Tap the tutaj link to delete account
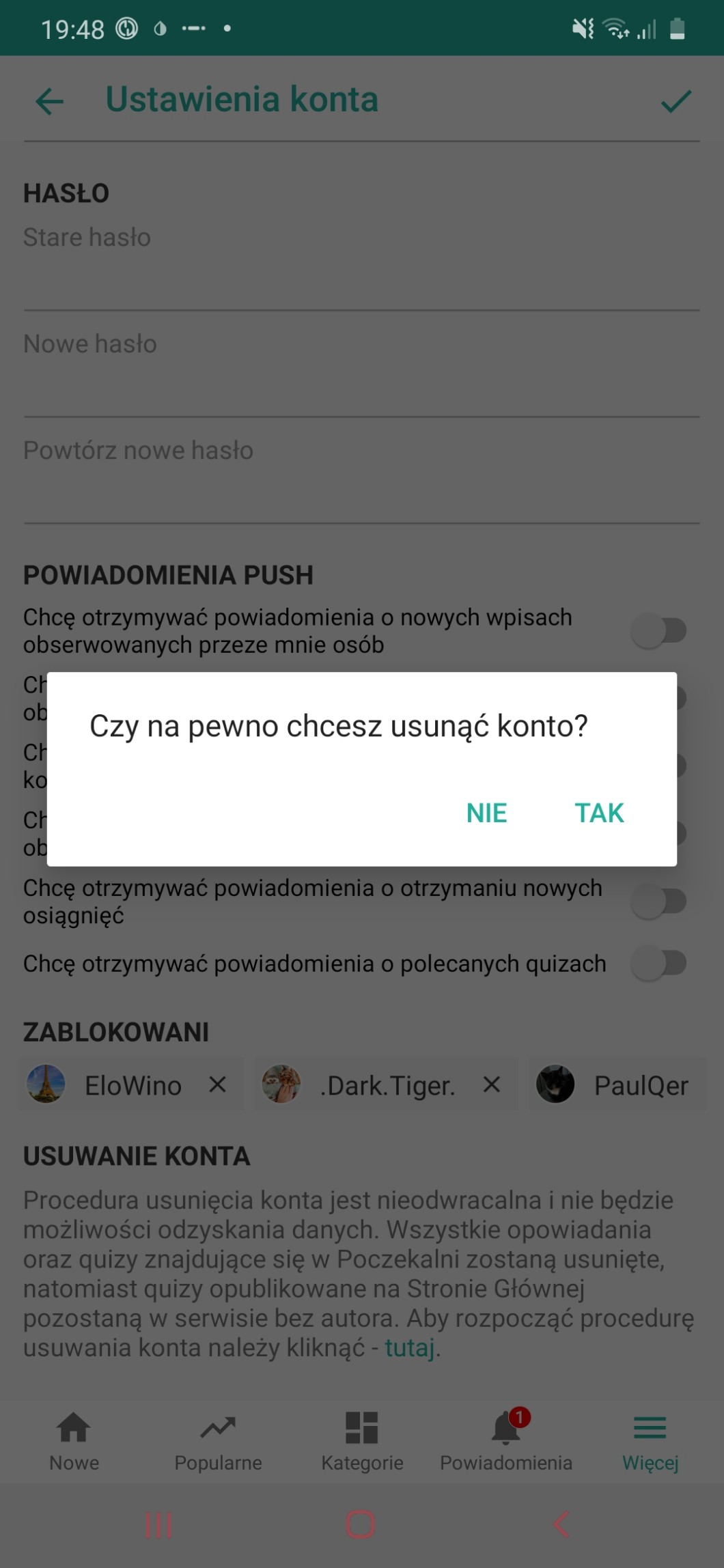 (410, 1348)
